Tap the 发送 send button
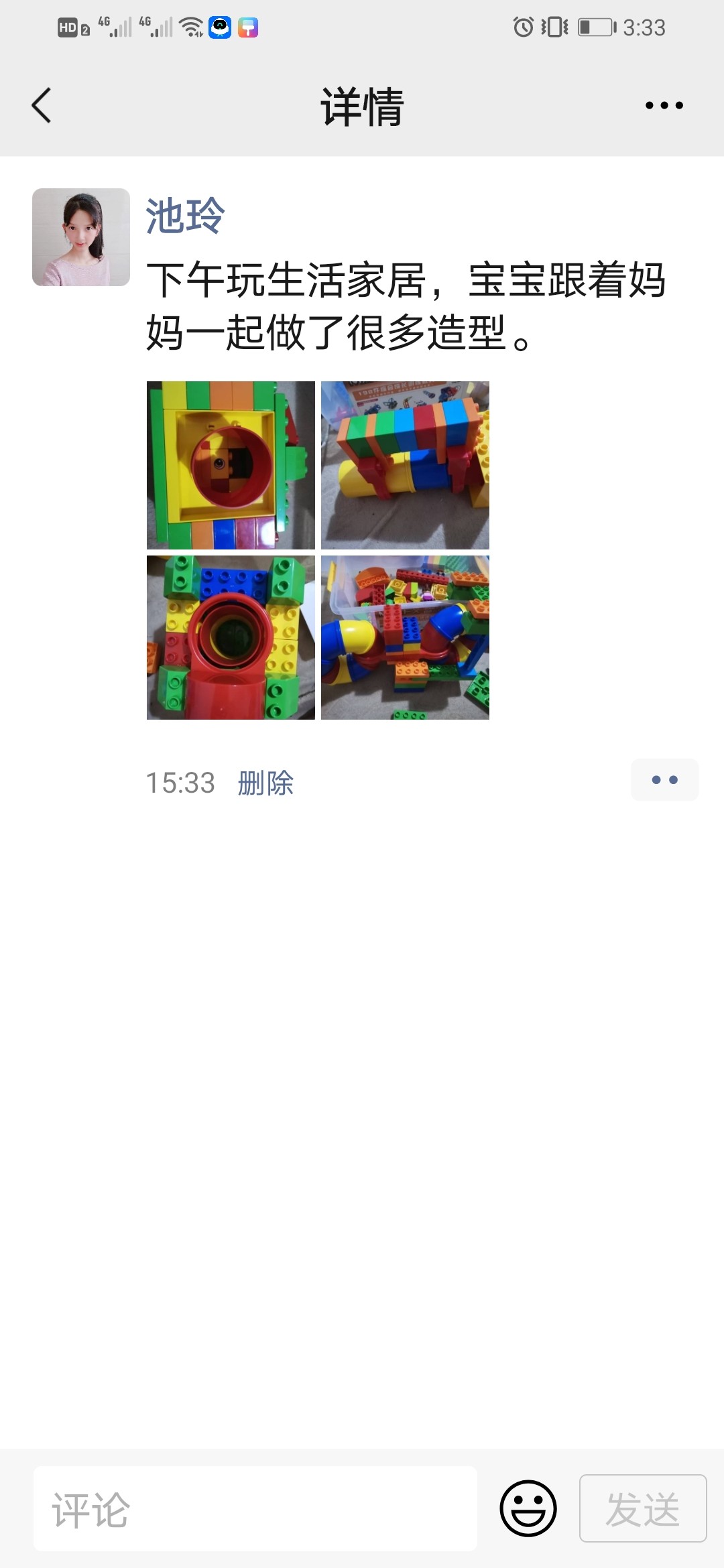This screenshot has width=724, height=1568. (643, 1508)
